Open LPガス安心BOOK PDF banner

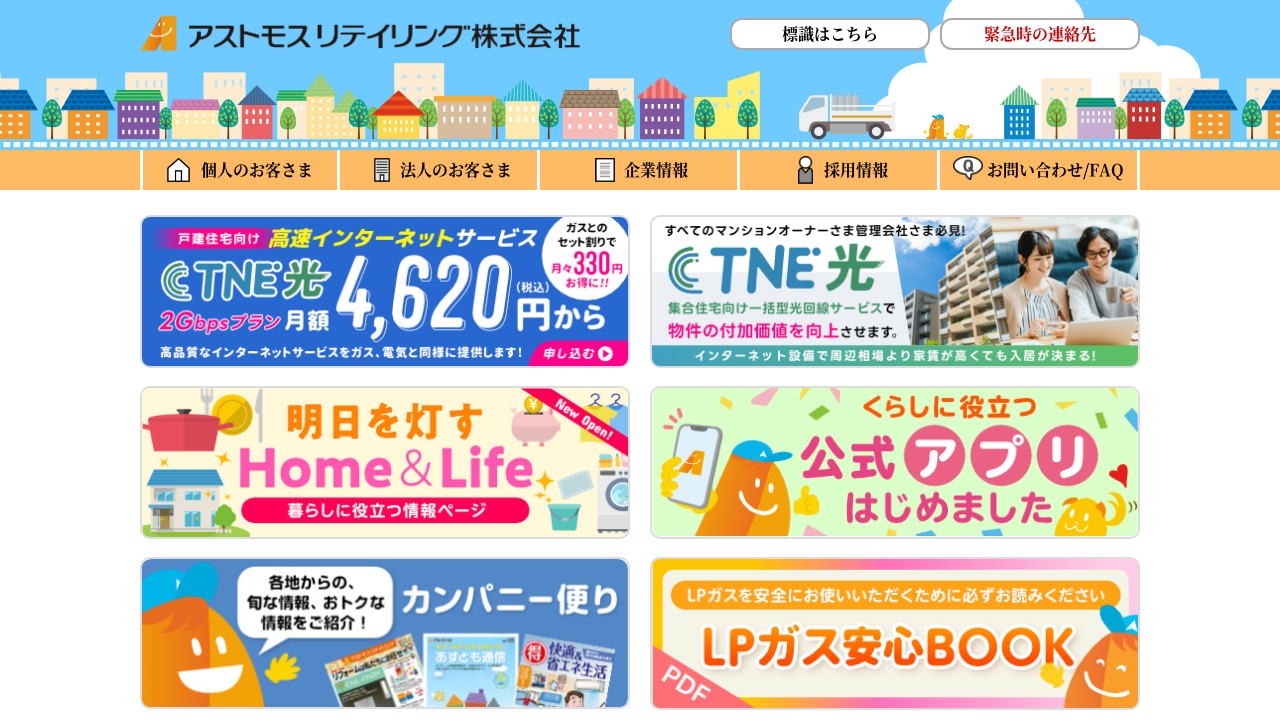(x=895, y=633)
